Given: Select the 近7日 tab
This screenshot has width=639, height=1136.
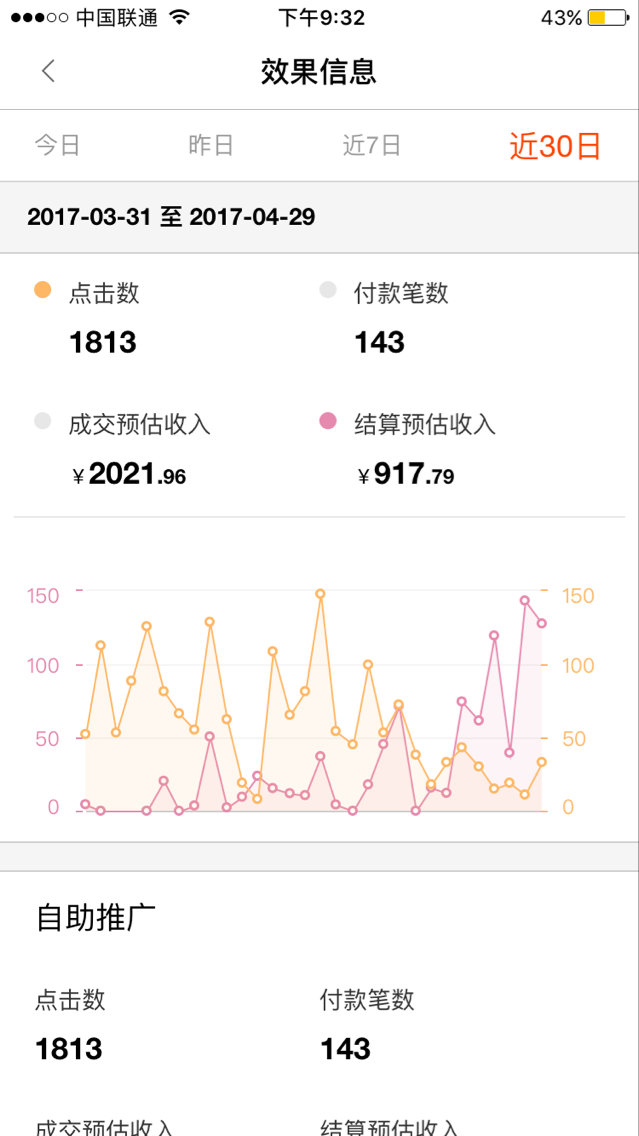Looking at the screenshot, I should coord(372,145).
